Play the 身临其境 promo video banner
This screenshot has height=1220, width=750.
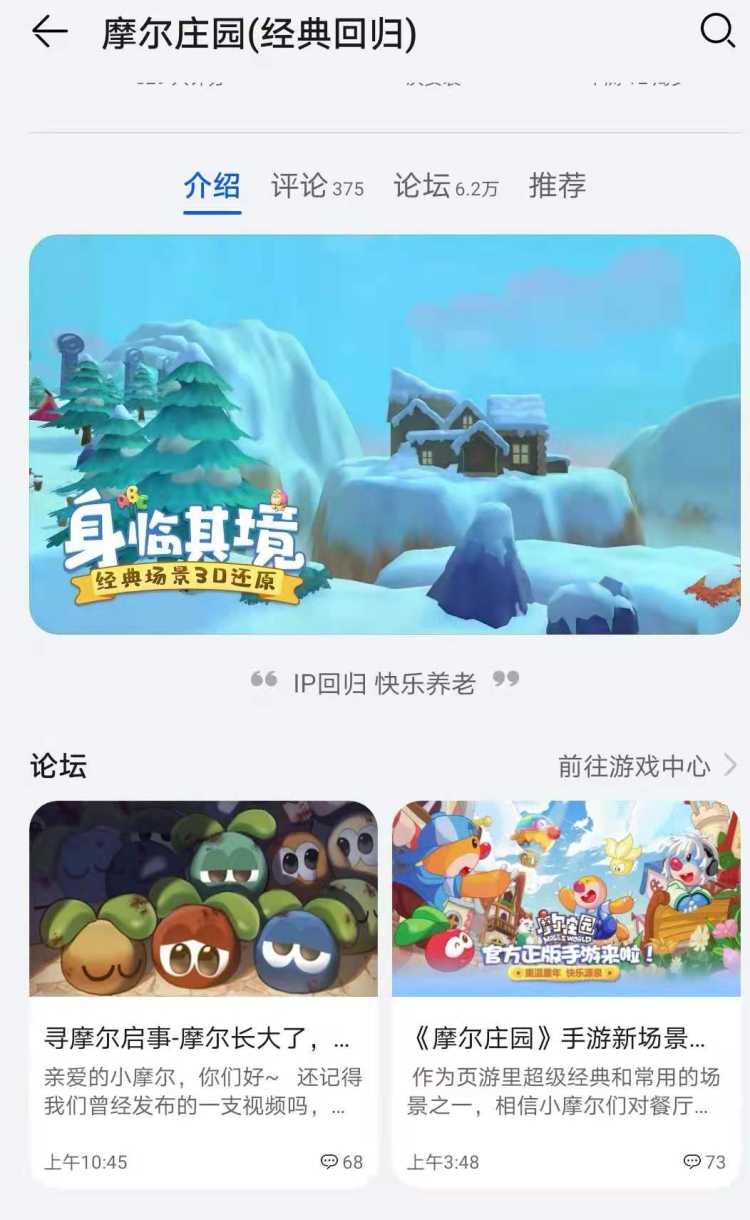(375, 434)
